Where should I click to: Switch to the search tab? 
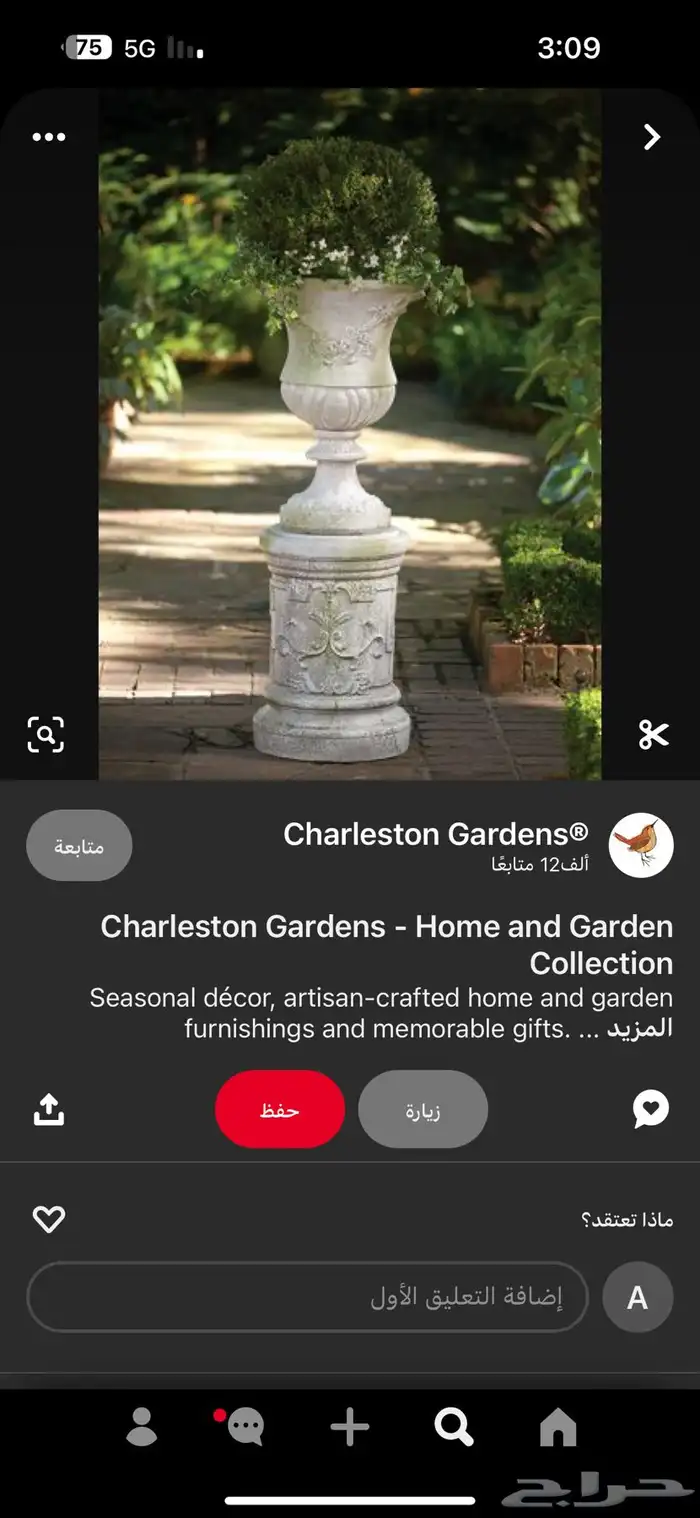pos(454,1427)
